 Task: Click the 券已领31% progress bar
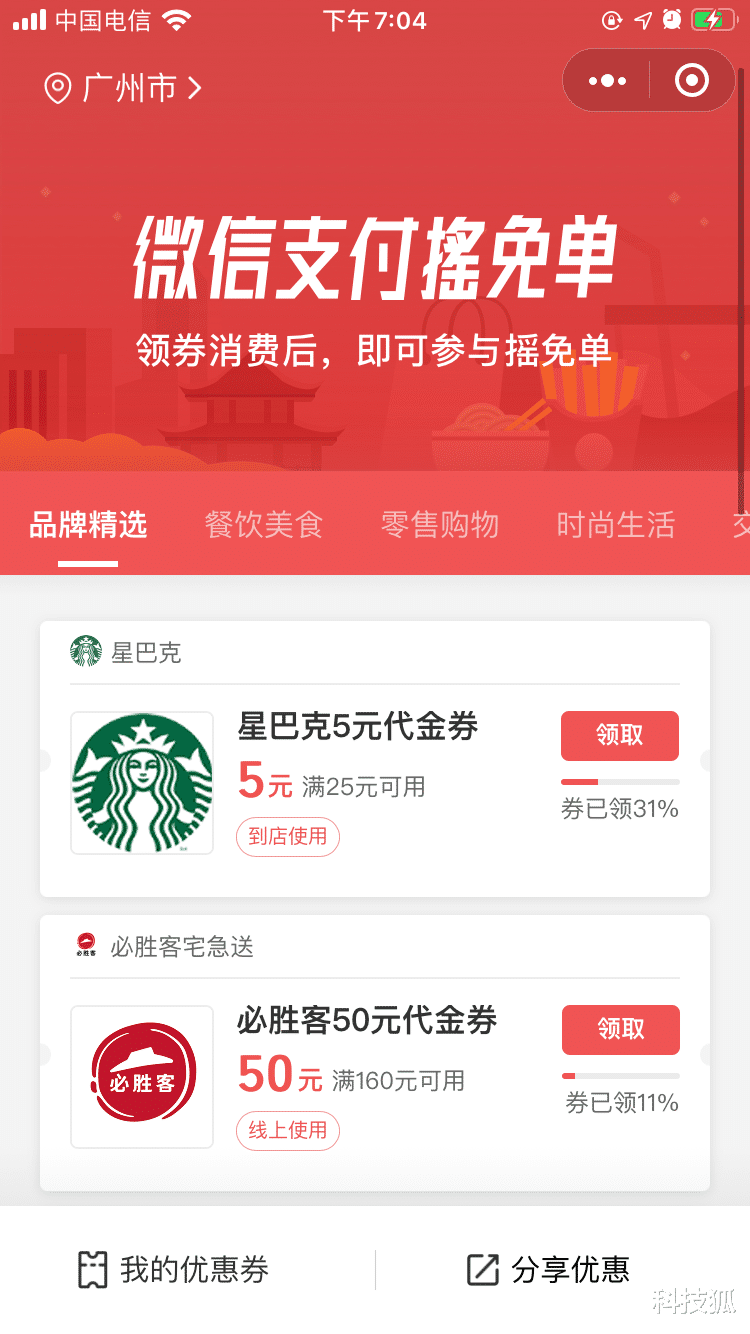coord(620,783)
